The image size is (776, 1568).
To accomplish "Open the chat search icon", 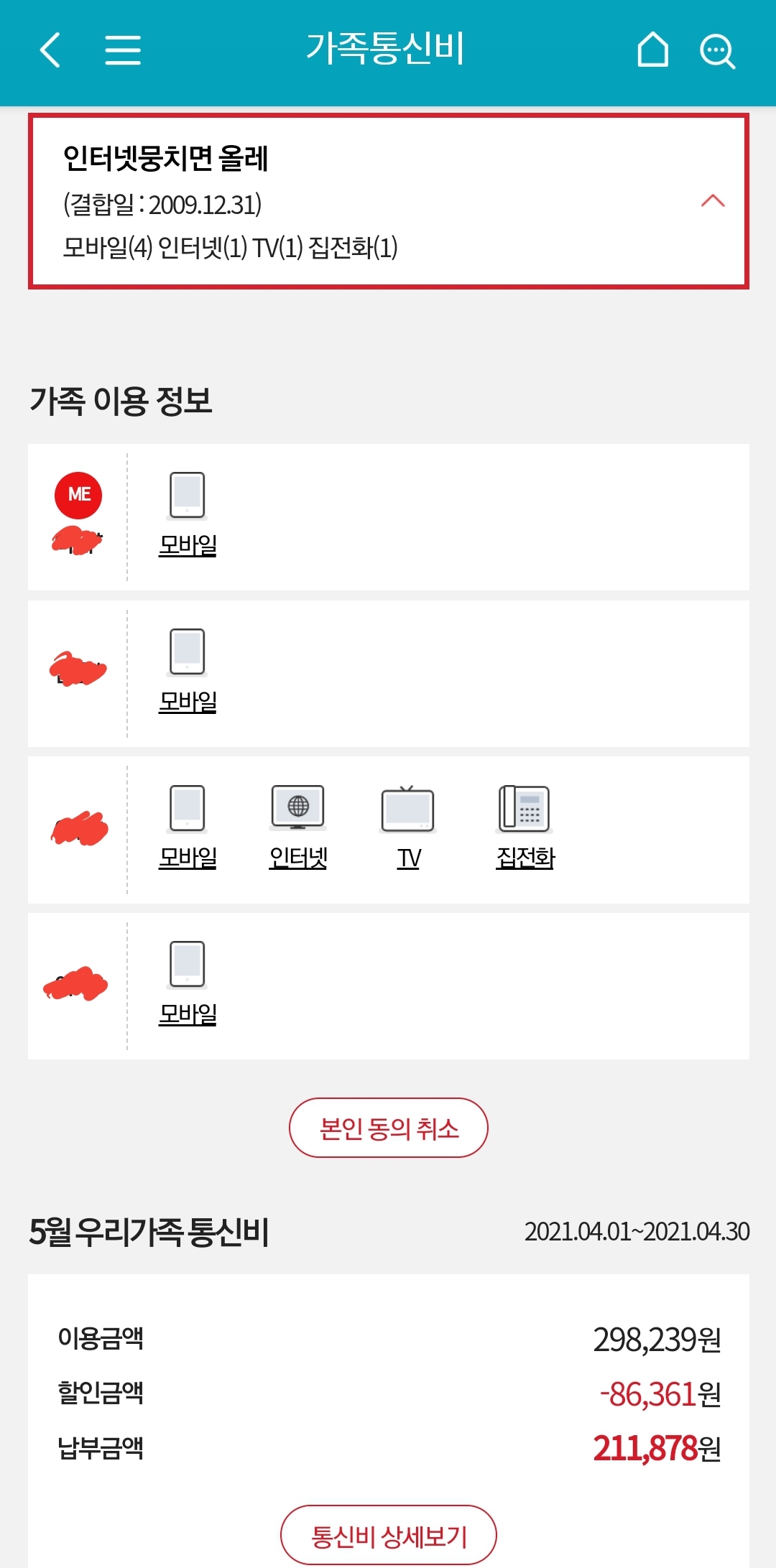I will pyautogui.click(x=717, y=52).
